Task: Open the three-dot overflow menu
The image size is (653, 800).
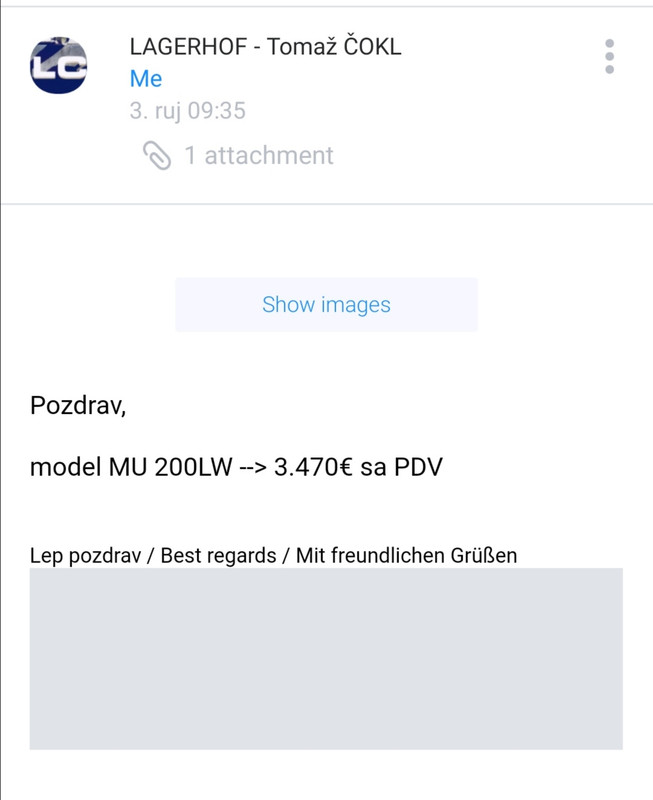Action: (609, 56)
